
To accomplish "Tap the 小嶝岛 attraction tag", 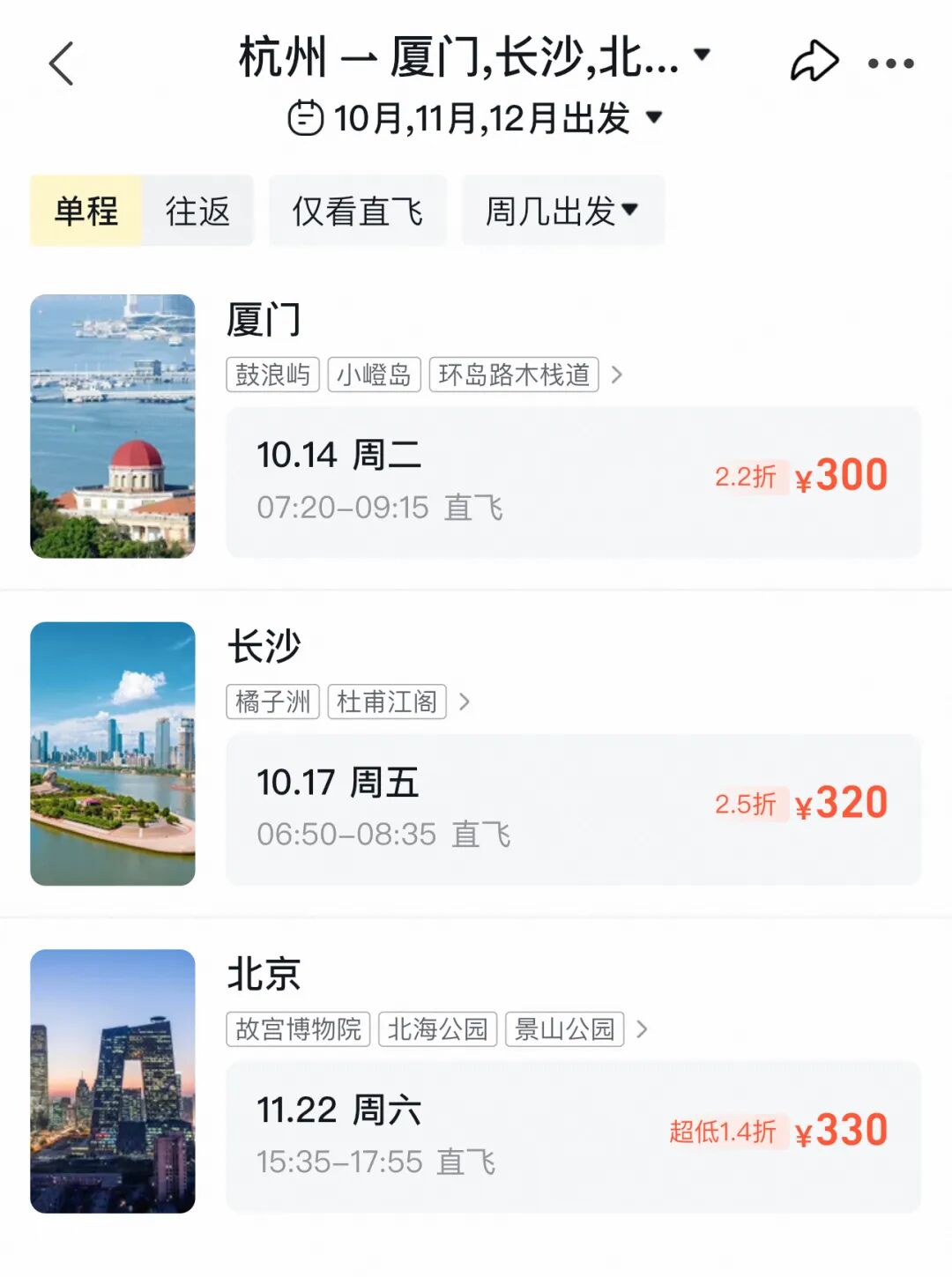I will [374, 375].
